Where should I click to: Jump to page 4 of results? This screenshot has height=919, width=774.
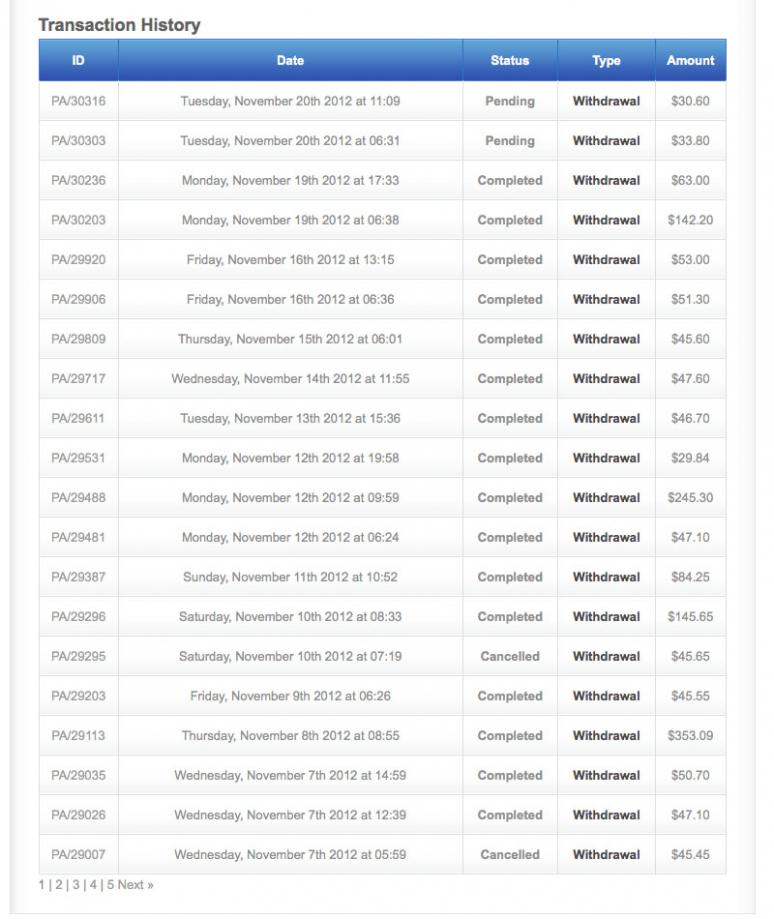pos(93,885)
